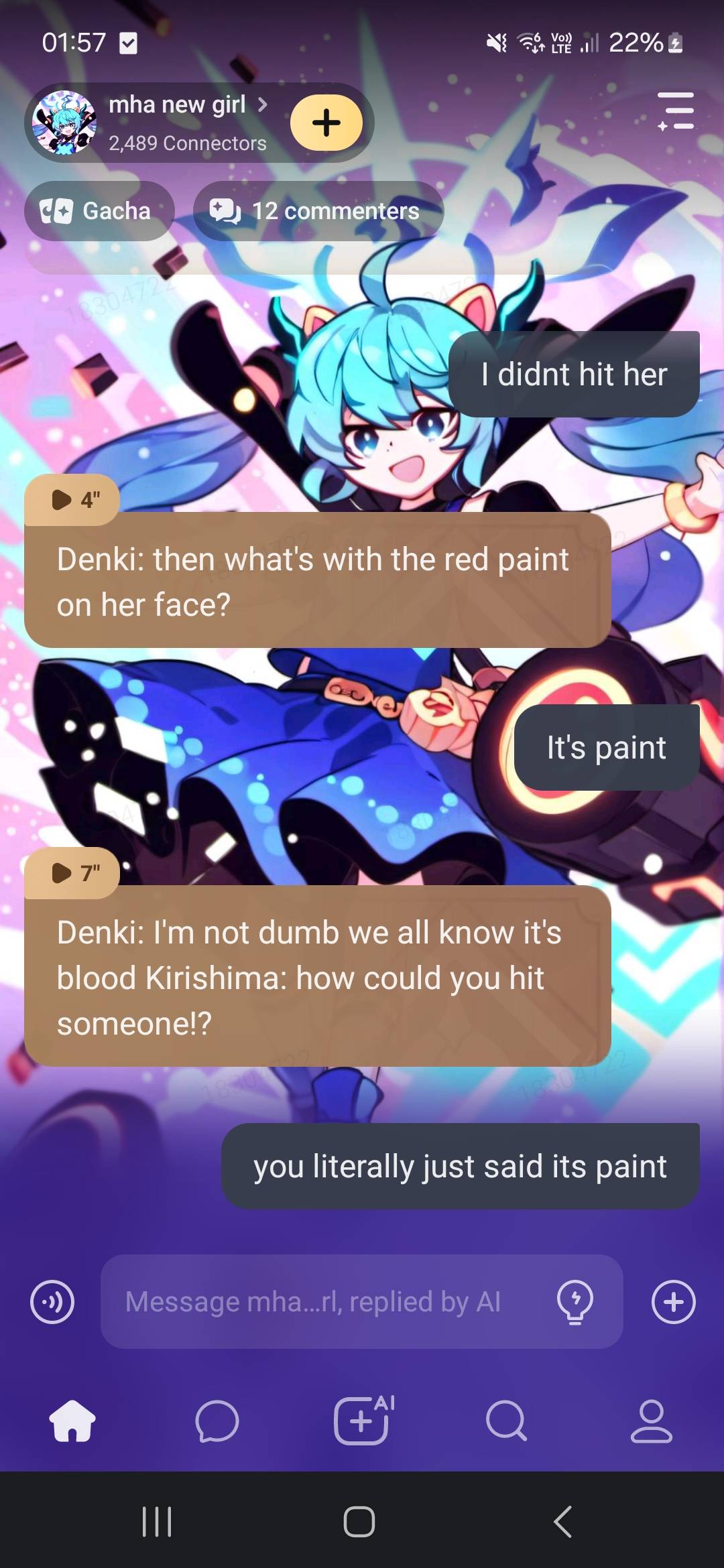Open the Gacha chip
This screenshot has width=724, height=1568.
click(99, 211)
